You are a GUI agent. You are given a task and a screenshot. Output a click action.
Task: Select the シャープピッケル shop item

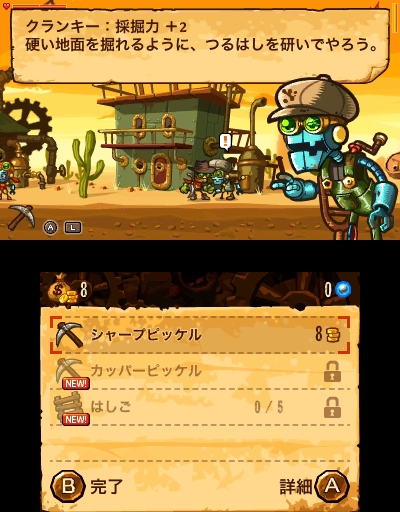tap(200, 334)
